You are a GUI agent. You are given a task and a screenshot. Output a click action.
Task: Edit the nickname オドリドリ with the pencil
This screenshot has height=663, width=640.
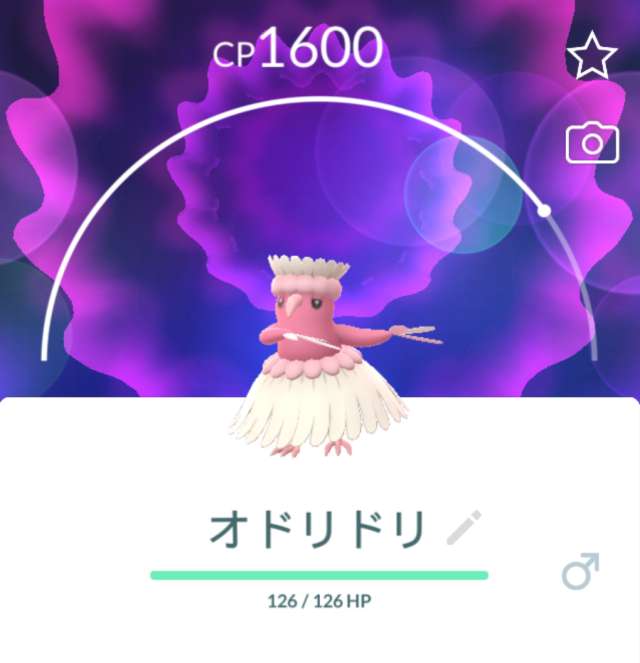tap(464, 527)
